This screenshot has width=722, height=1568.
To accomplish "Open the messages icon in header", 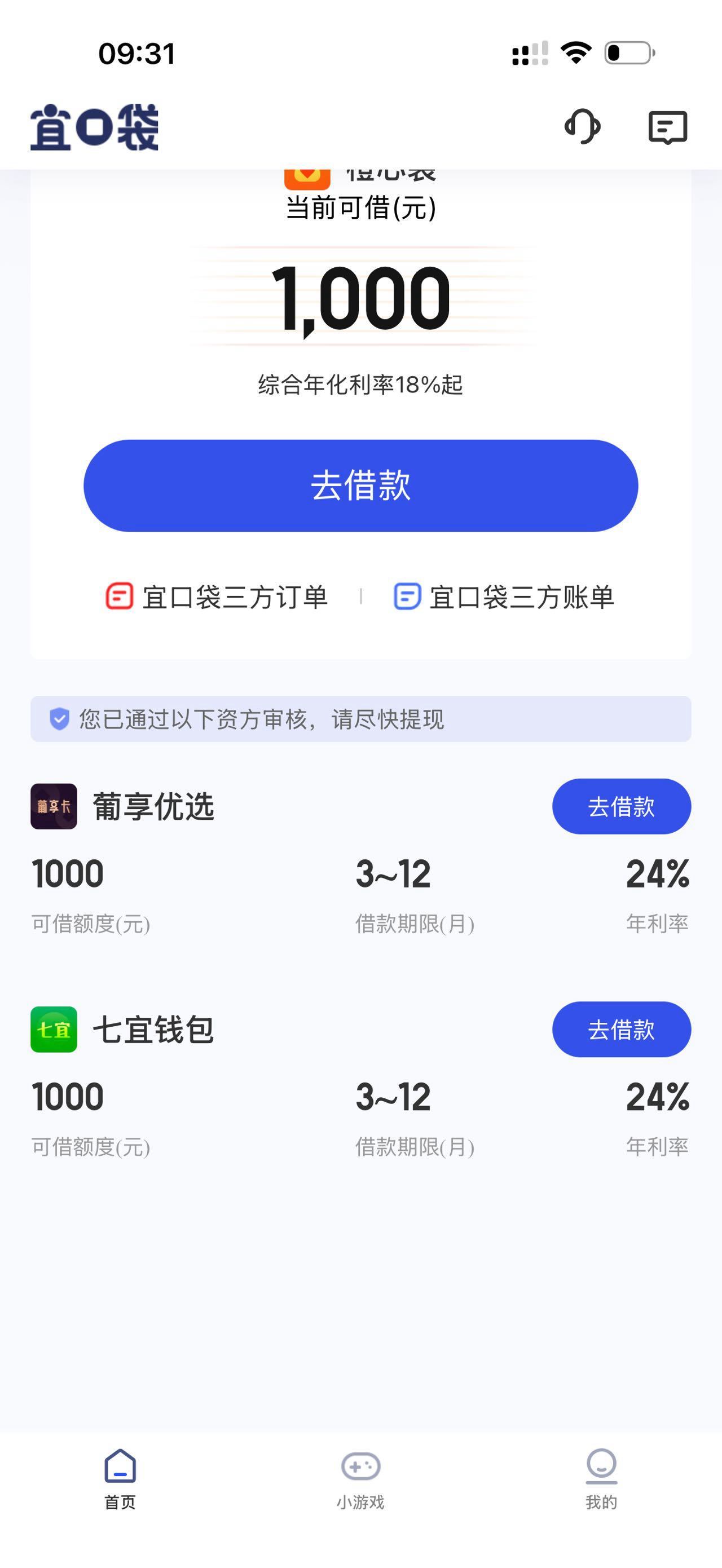I will [x=668, y=127].
